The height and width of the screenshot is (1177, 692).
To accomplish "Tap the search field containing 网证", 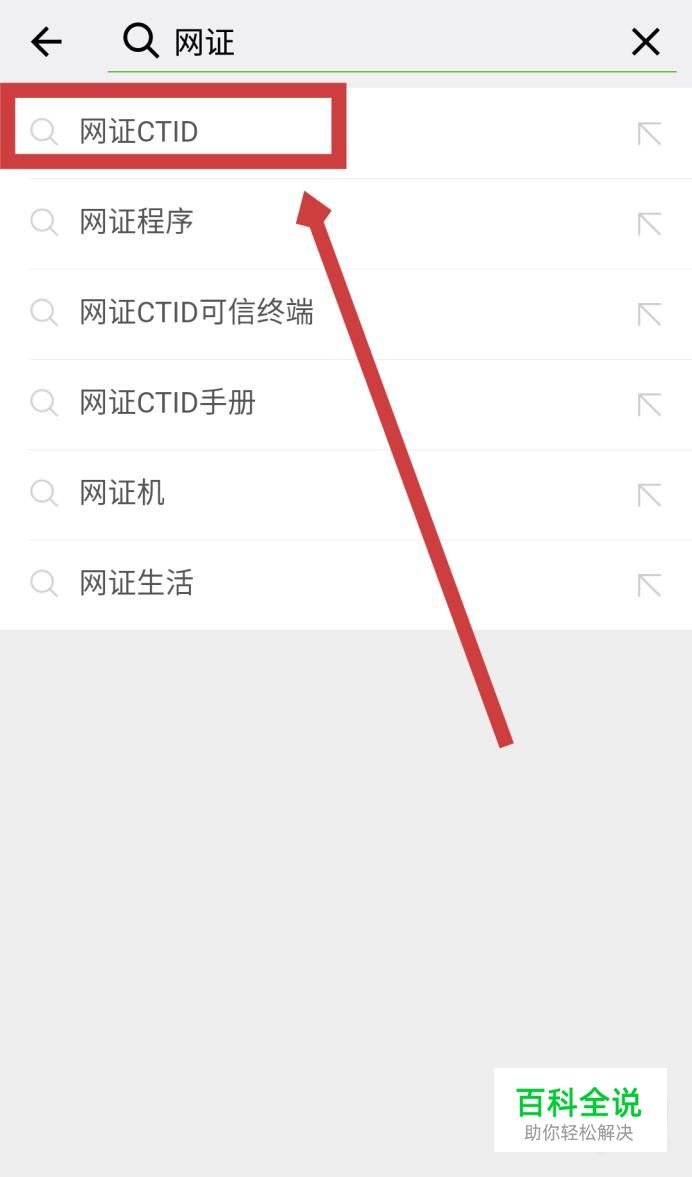I will point(390,41).
